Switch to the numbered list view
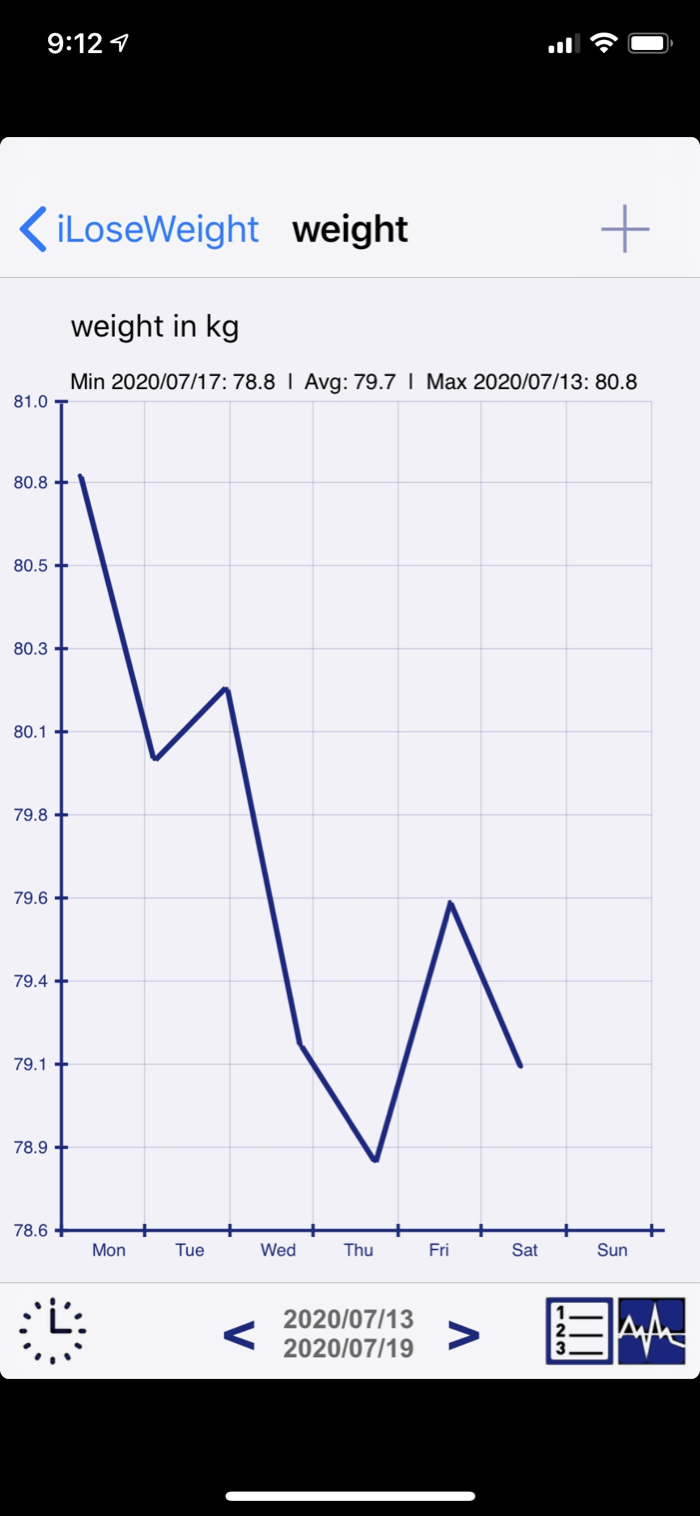Screen dimensions: 700x1516 tap(579, 1331)
